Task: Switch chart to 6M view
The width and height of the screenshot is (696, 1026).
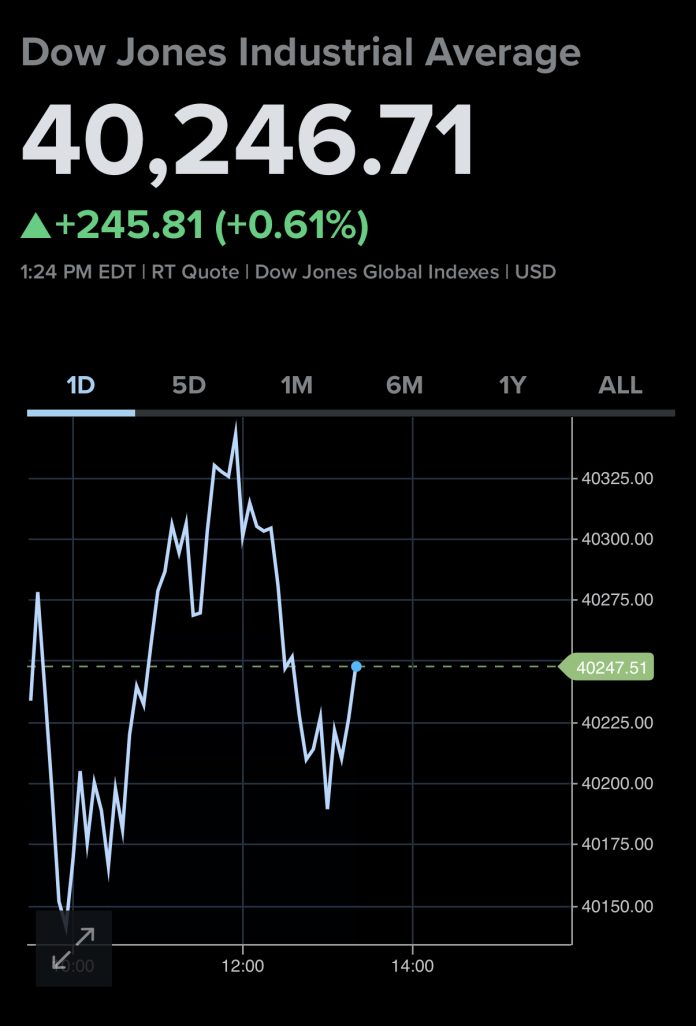Action: [x=404, y=386]
